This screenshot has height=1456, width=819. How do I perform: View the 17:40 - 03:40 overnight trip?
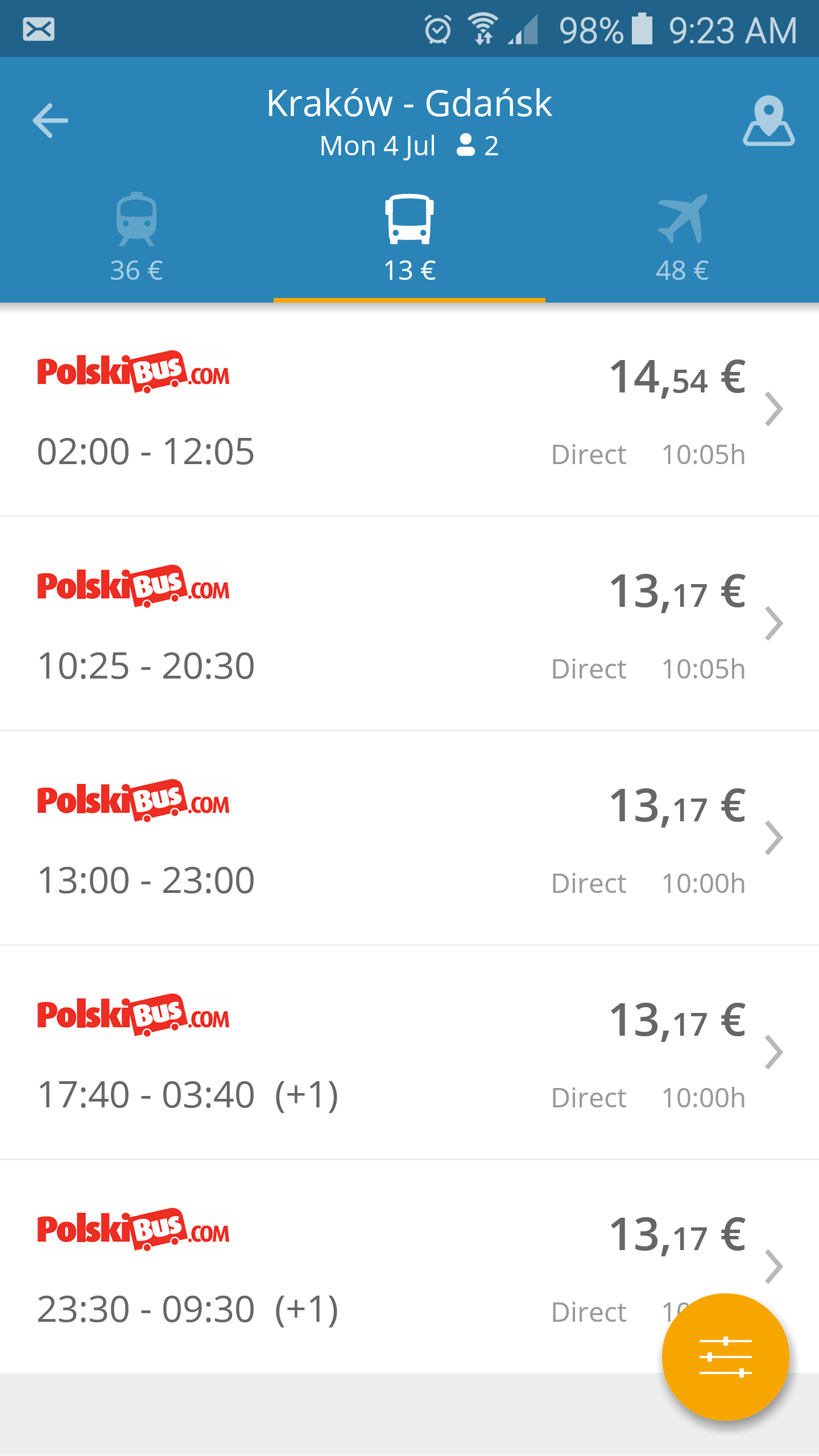pos(409,1053)
